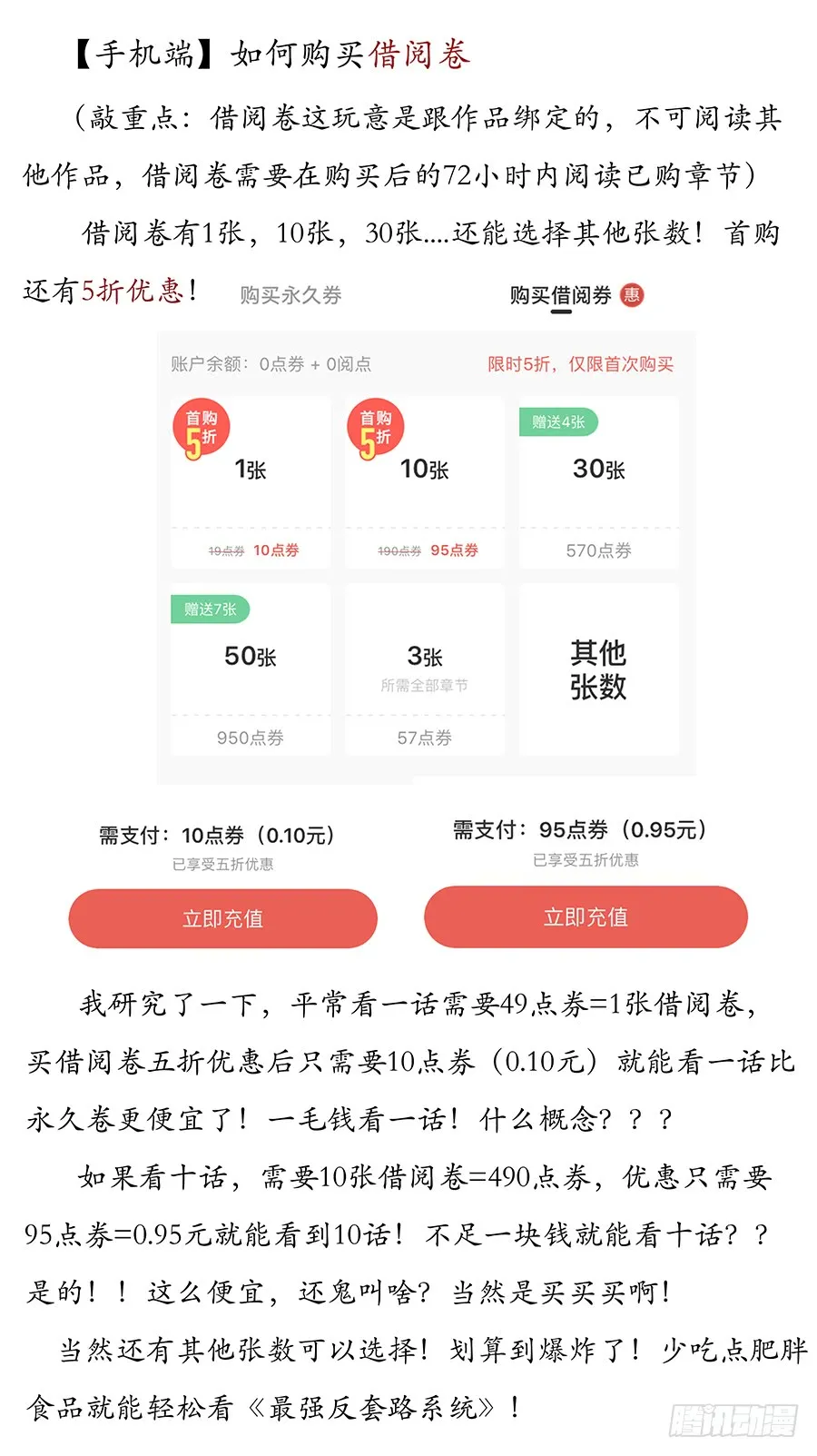Click the green 赠送7张 badge
The width and height of the screenshot is (817, 1456).
pos(209,609)
